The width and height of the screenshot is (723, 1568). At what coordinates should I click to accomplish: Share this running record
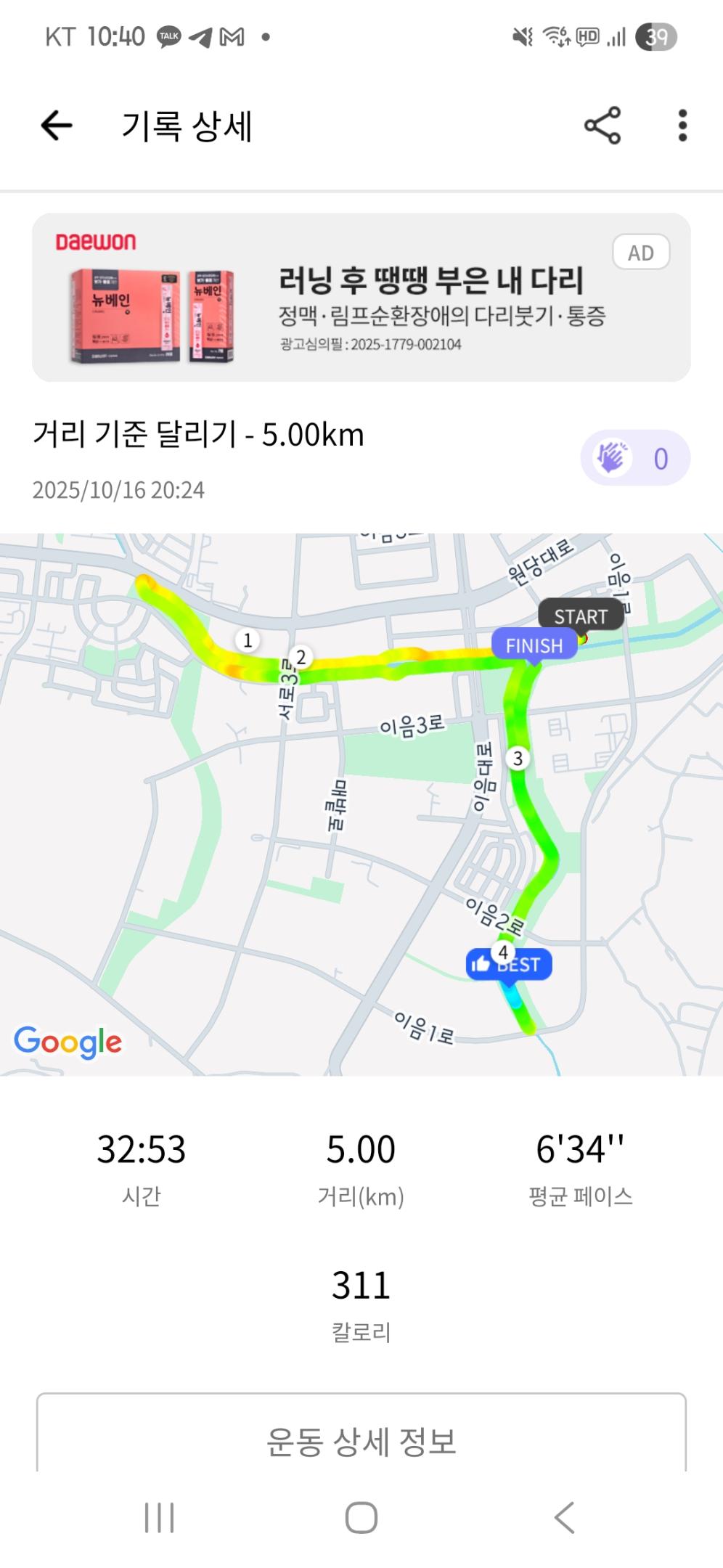click(602, 126)
